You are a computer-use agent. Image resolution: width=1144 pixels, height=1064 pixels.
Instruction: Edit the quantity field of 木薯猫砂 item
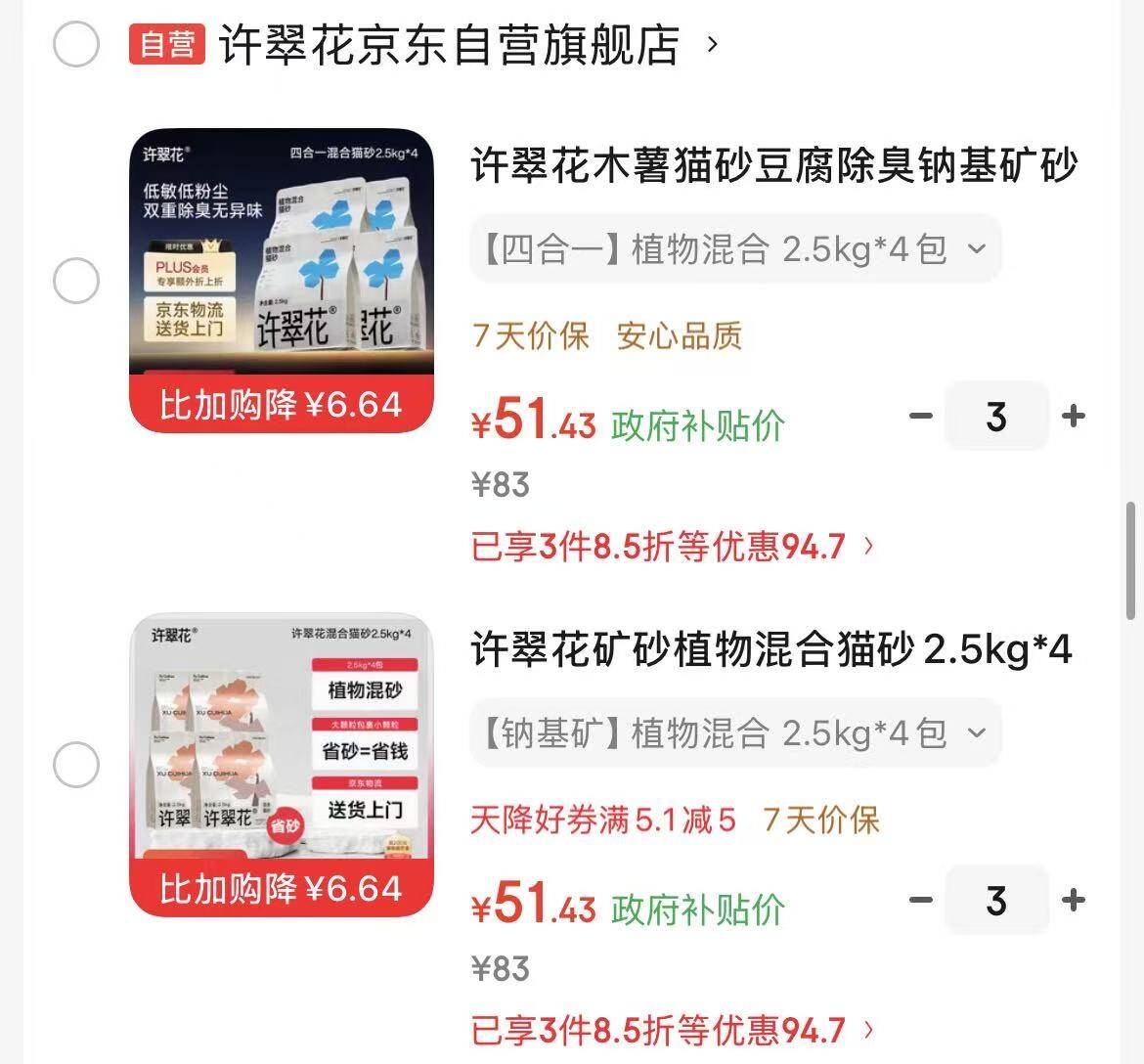(x=996, y=416)
